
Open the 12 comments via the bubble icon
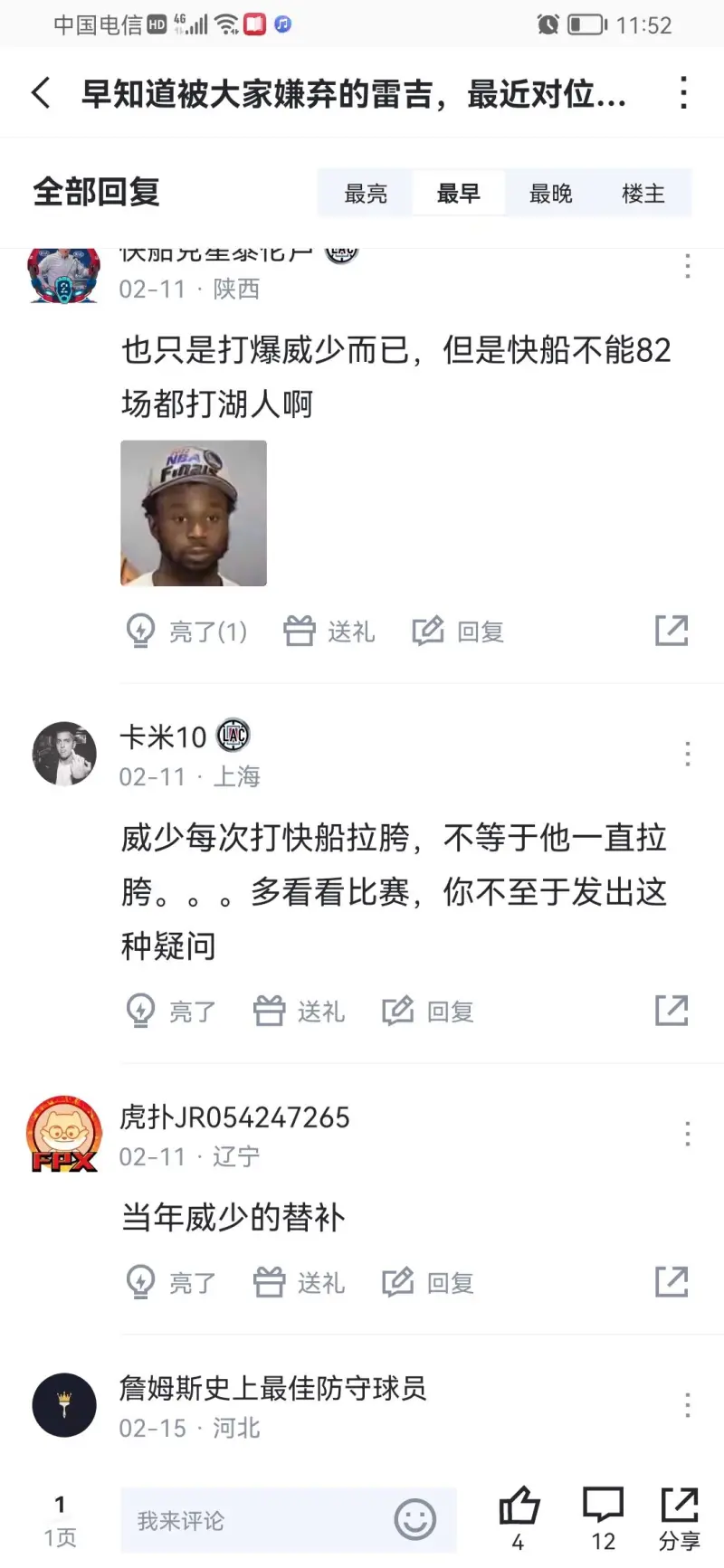point(603,1517)
